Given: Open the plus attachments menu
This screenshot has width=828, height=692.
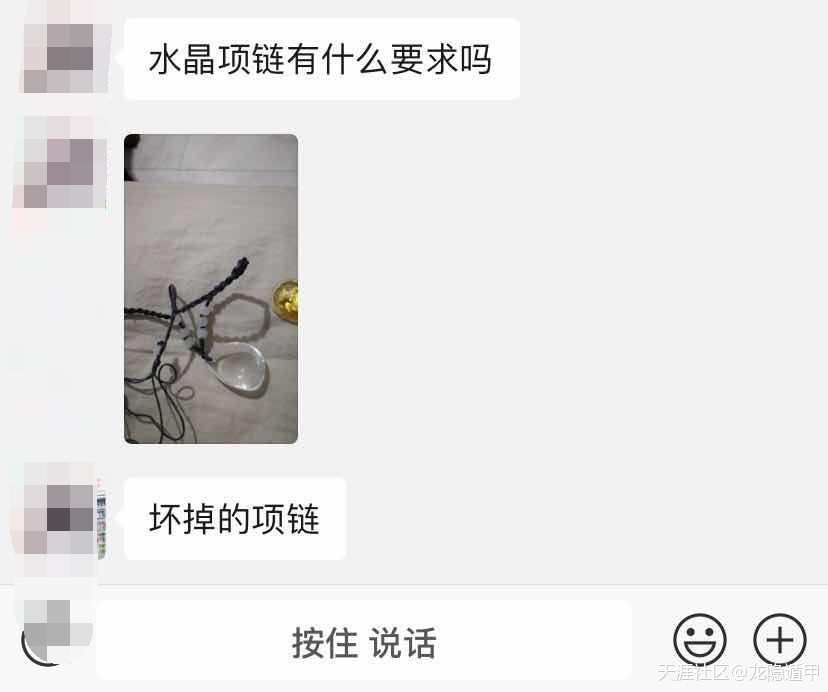Looking at the screenshot, I should pyautogui.click(x=779, y=640).
